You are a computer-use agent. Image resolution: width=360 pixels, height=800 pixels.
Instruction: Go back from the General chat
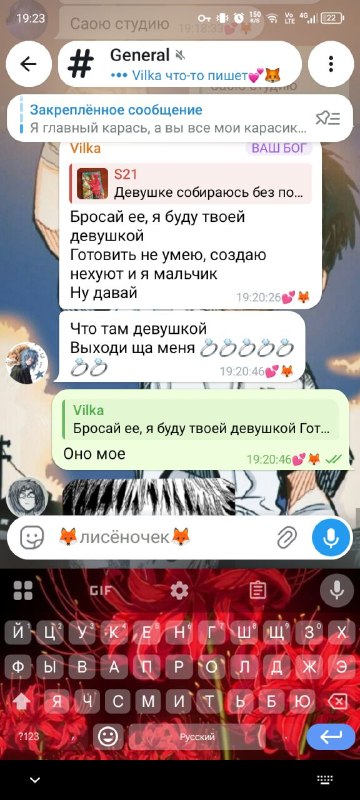tap(29, 64)
